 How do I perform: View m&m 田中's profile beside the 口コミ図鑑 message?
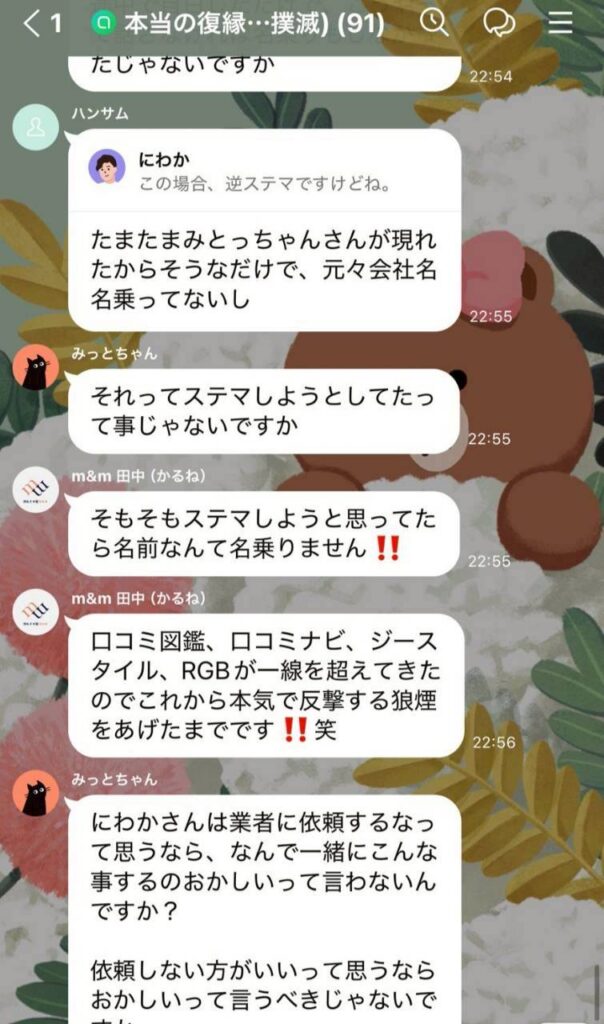[x=36, y=614]
